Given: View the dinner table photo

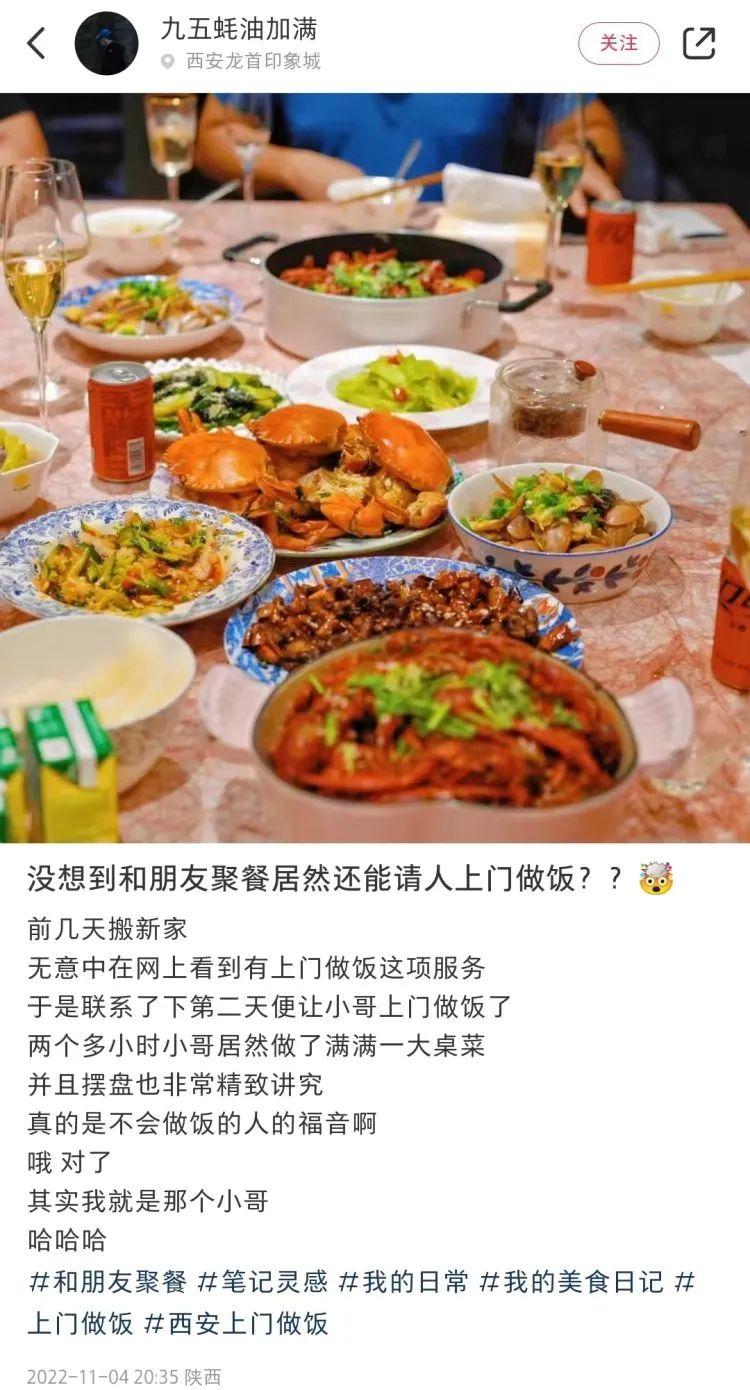Looking at the screenshot, I should click(x=375, y=468).
